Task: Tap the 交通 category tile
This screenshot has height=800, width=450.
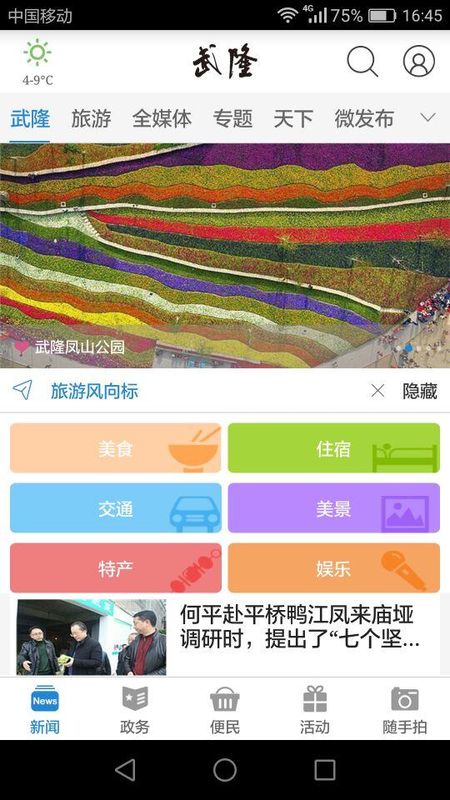Action: coord(116,508)
